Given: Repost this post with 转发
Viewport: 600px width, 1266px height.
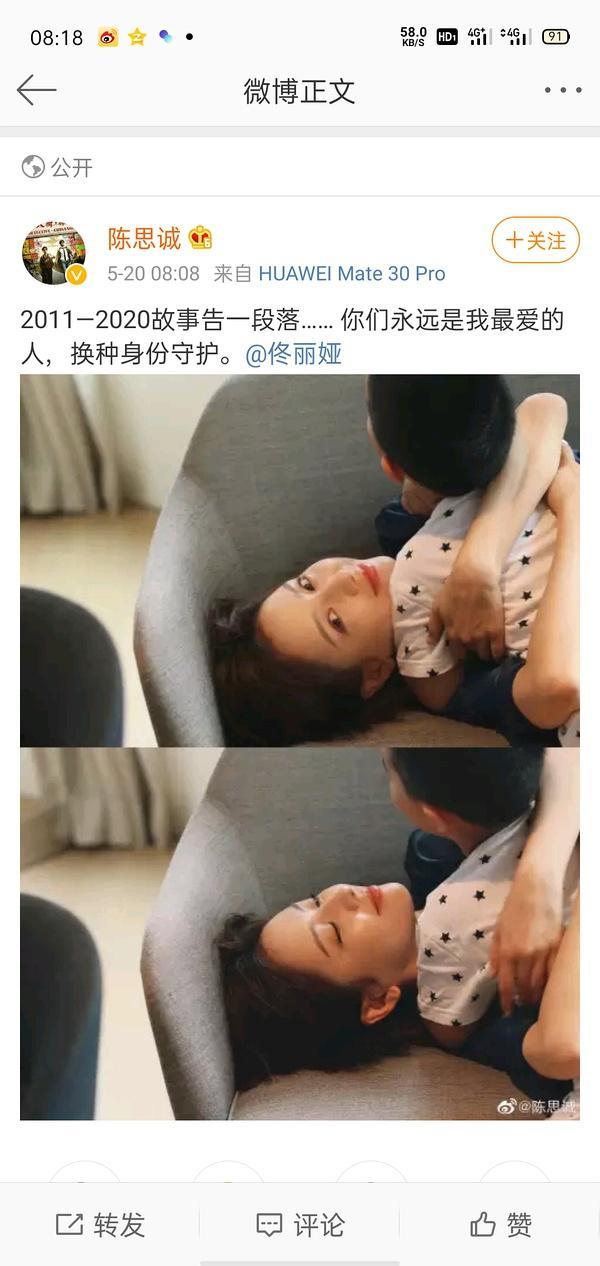Looking at the screenshot, I should [x=100, y=1224].
